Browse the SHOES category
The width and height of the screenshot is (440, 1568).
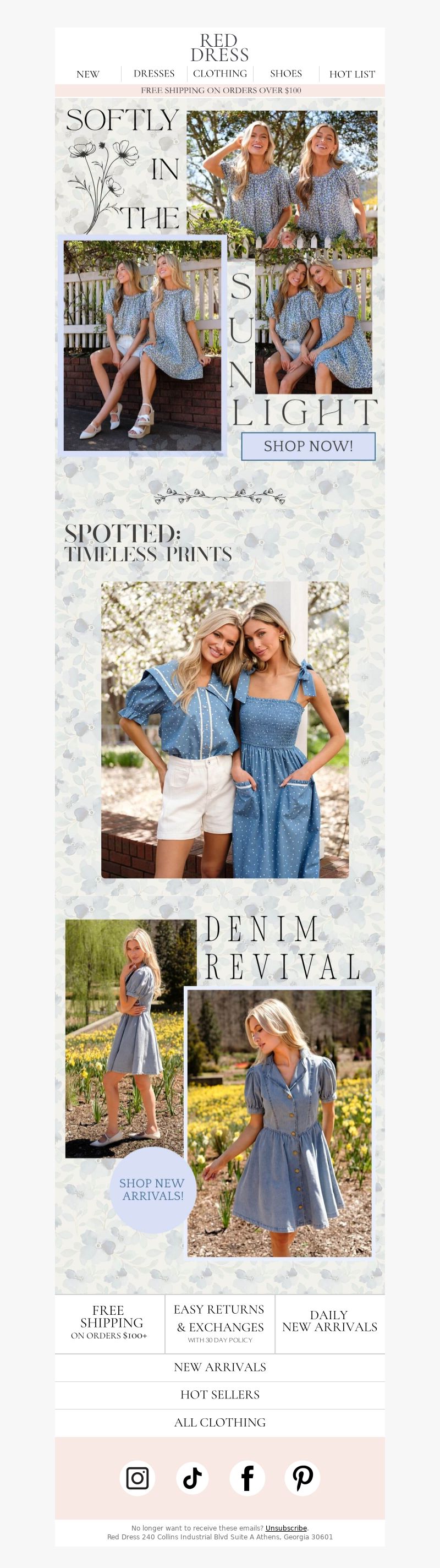(x=285, y=74)
